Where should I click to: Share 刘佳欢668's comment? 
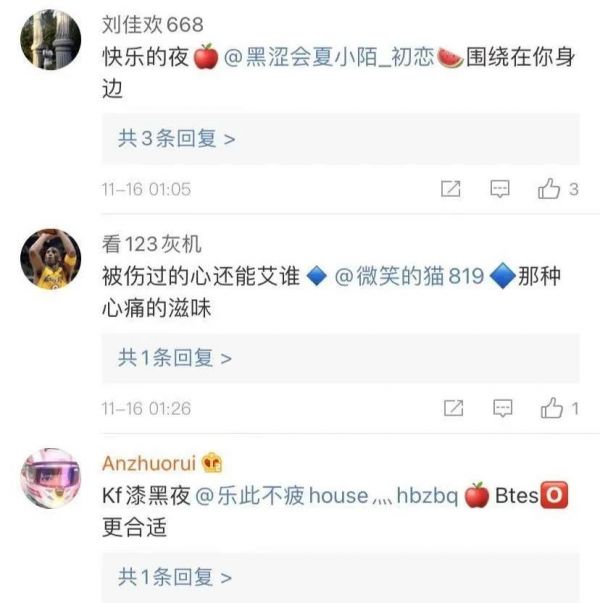tap(451, 189)
